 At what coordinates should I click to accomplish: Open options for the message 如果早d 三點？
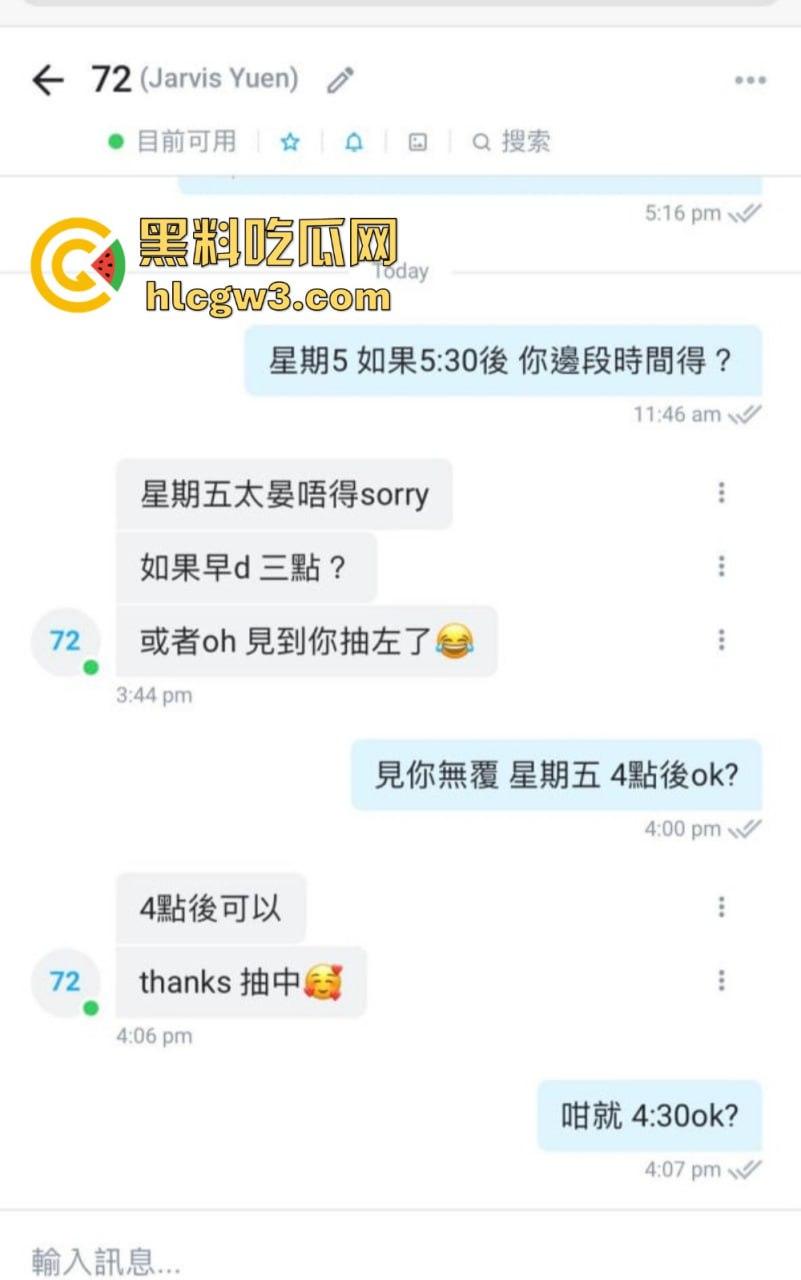coord(721,567)
